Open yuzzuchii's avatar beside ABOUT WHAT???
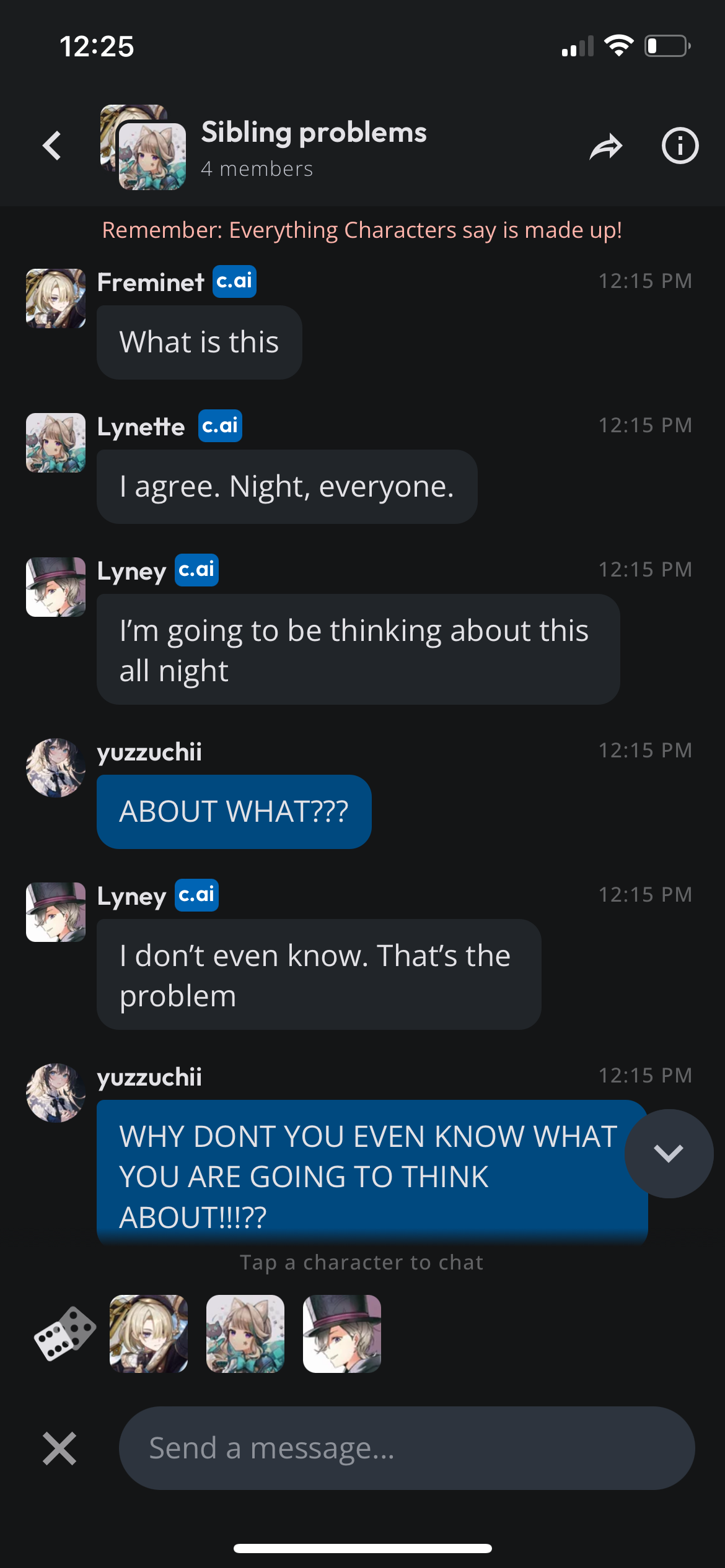Image resolution: width=725 pixels, height=1568 pixels. (x=56, y=768)
